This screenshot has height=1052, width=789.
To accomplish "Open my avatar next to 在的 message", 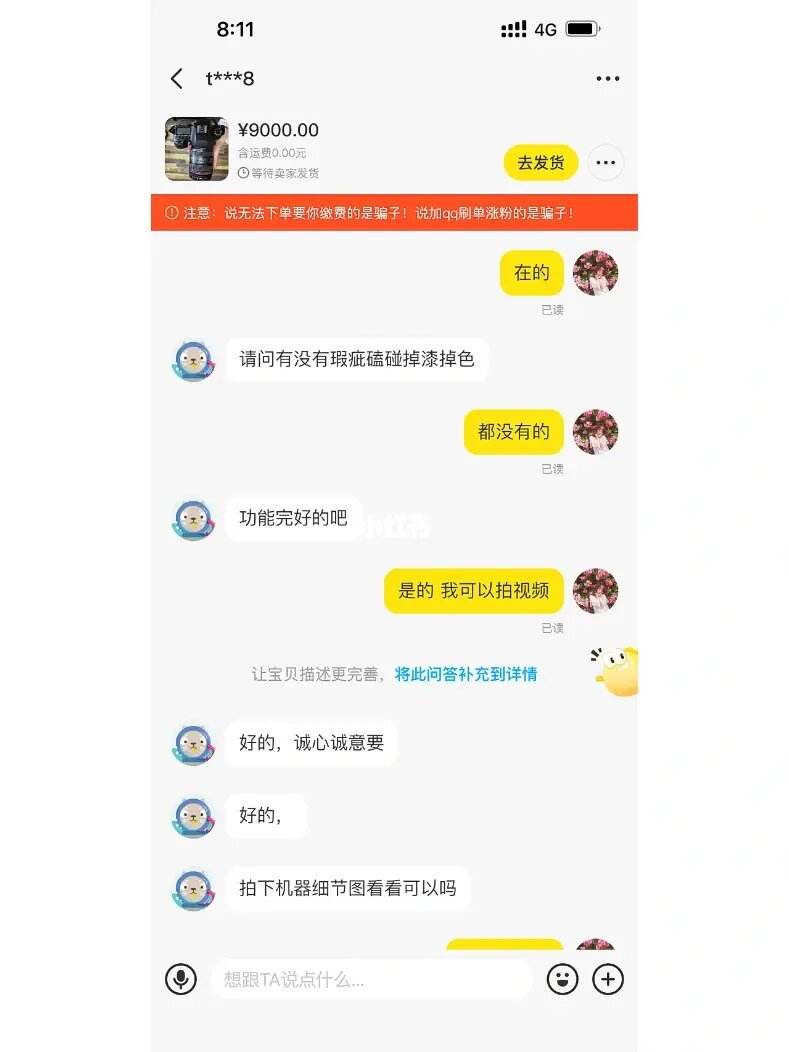I will [595, 273].
